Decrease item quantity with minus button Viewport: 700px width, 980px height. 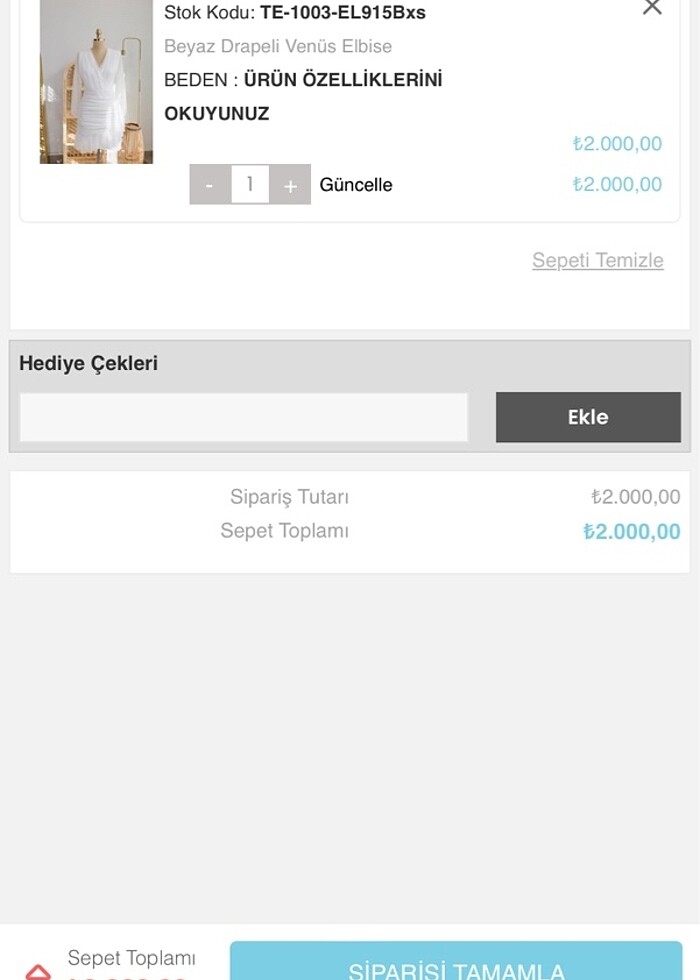tap(209, 185)
